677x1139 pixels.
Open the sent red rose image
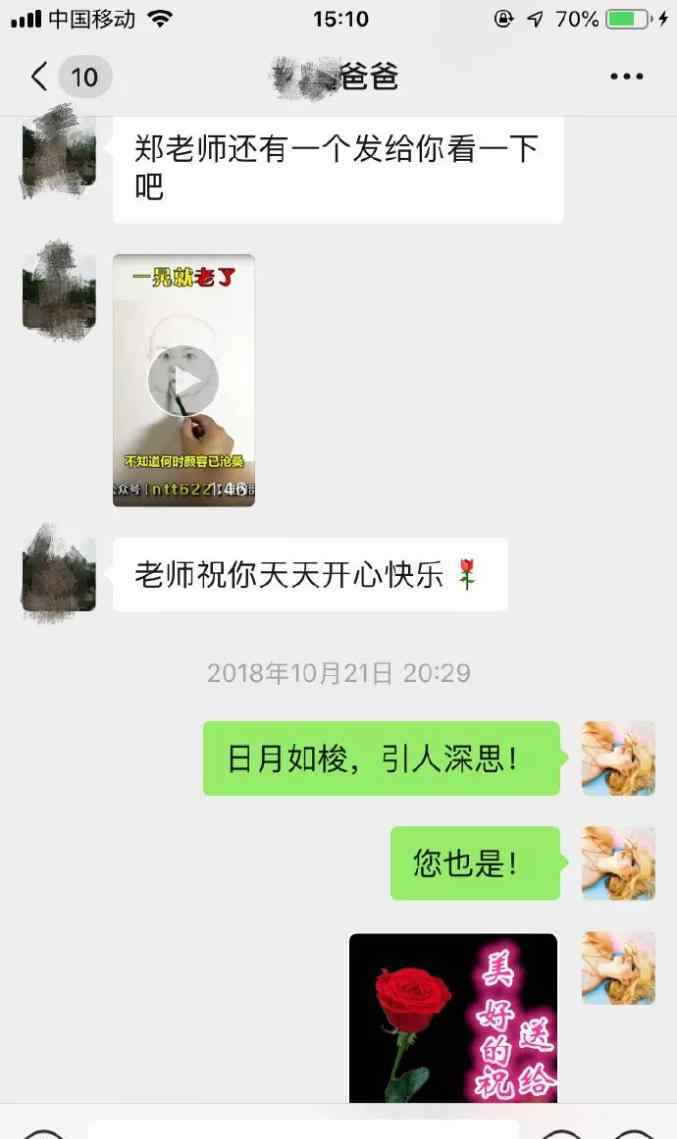pos(452,1018)
